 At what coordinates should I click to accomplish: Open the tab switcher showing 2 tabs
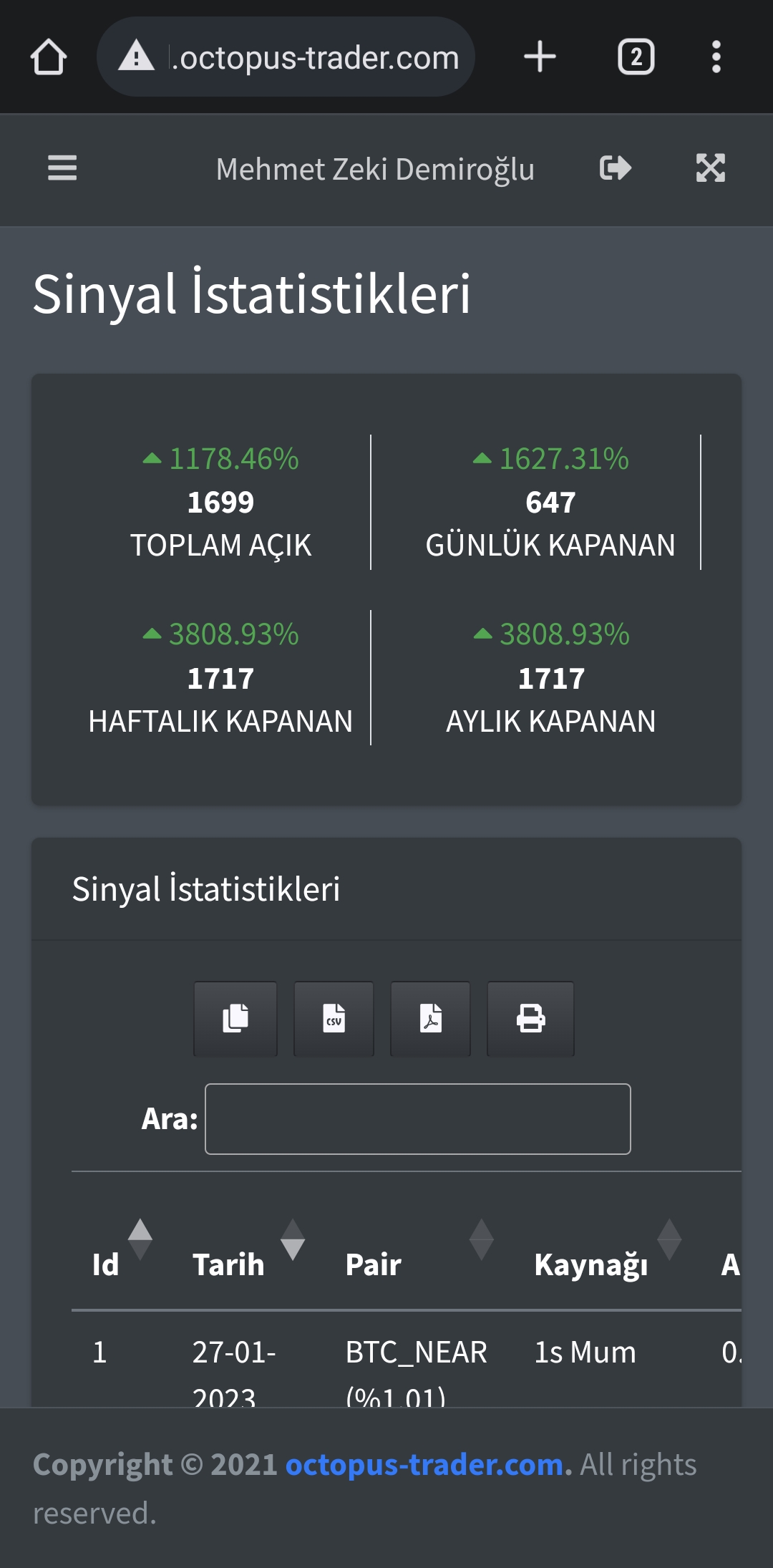(x=636, y=57)
